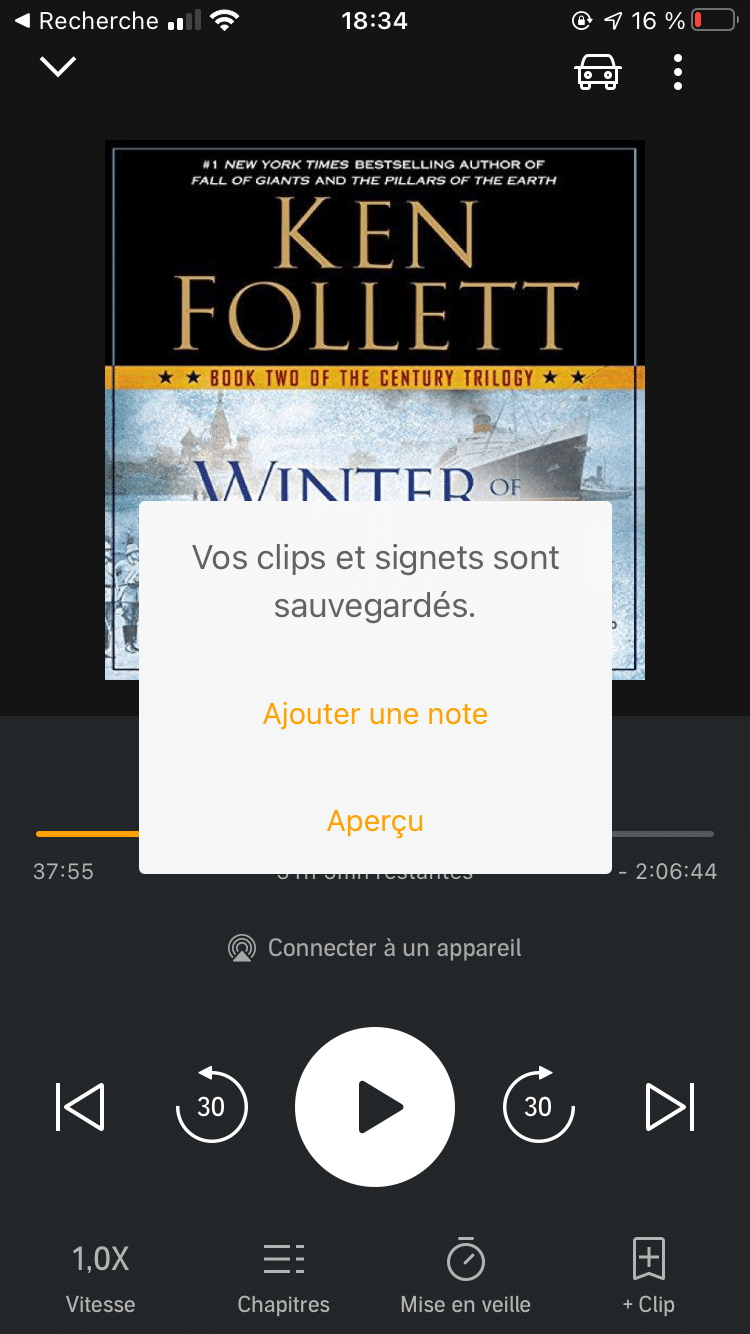The width and height of the screenshot is (750, 1334).
Task: Skip to the previous chapter
Action: pyautogui.click(x=80, y=1107)
